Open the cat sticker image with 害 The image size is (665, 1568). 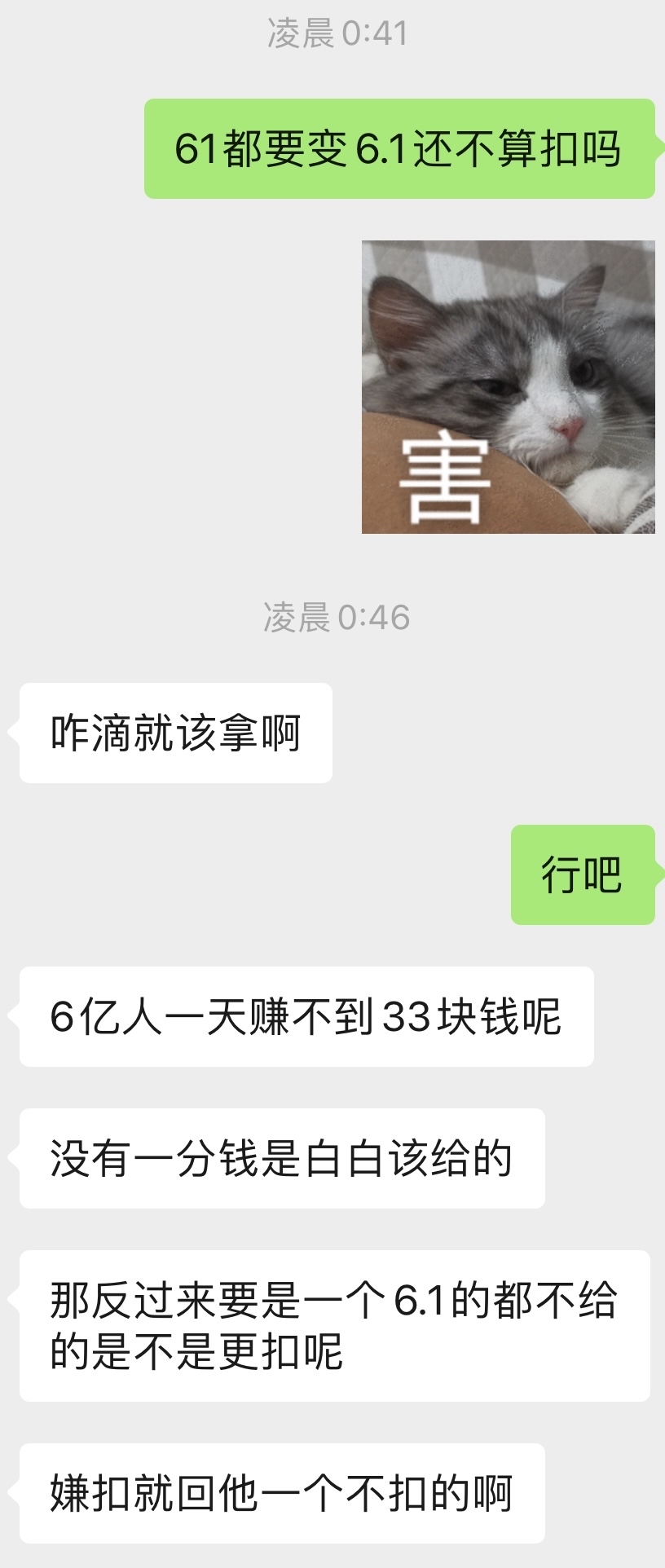(508, 387)
